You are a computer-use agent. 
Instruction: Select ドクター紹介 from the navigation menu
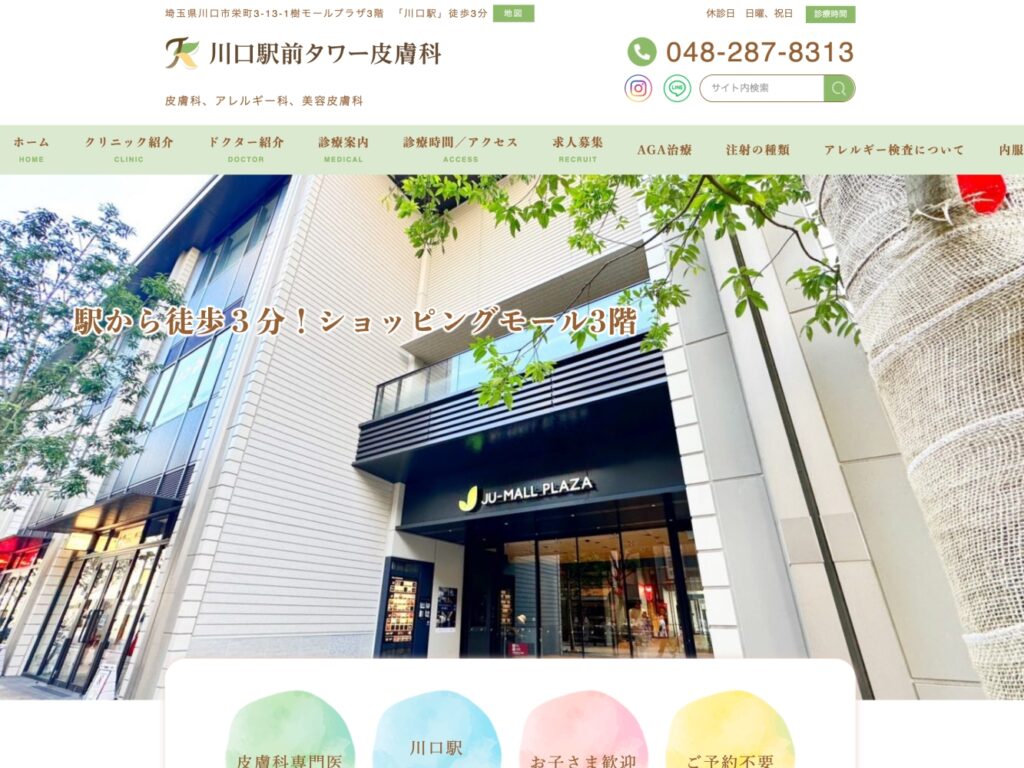click(x=246, y=149)
